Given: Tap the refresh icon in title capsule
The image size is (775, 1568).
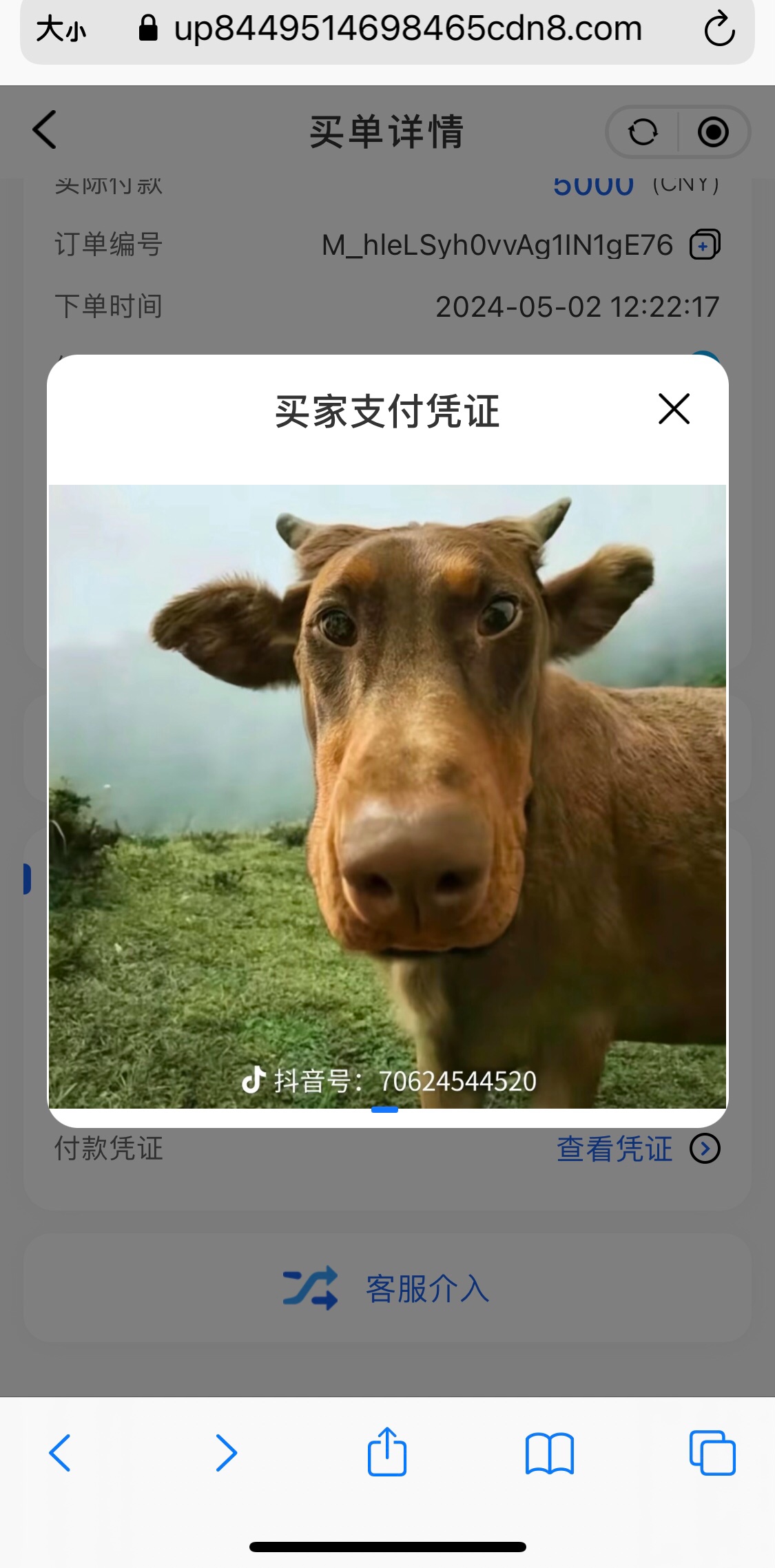Looking at the screenshot, I should 643,132.
